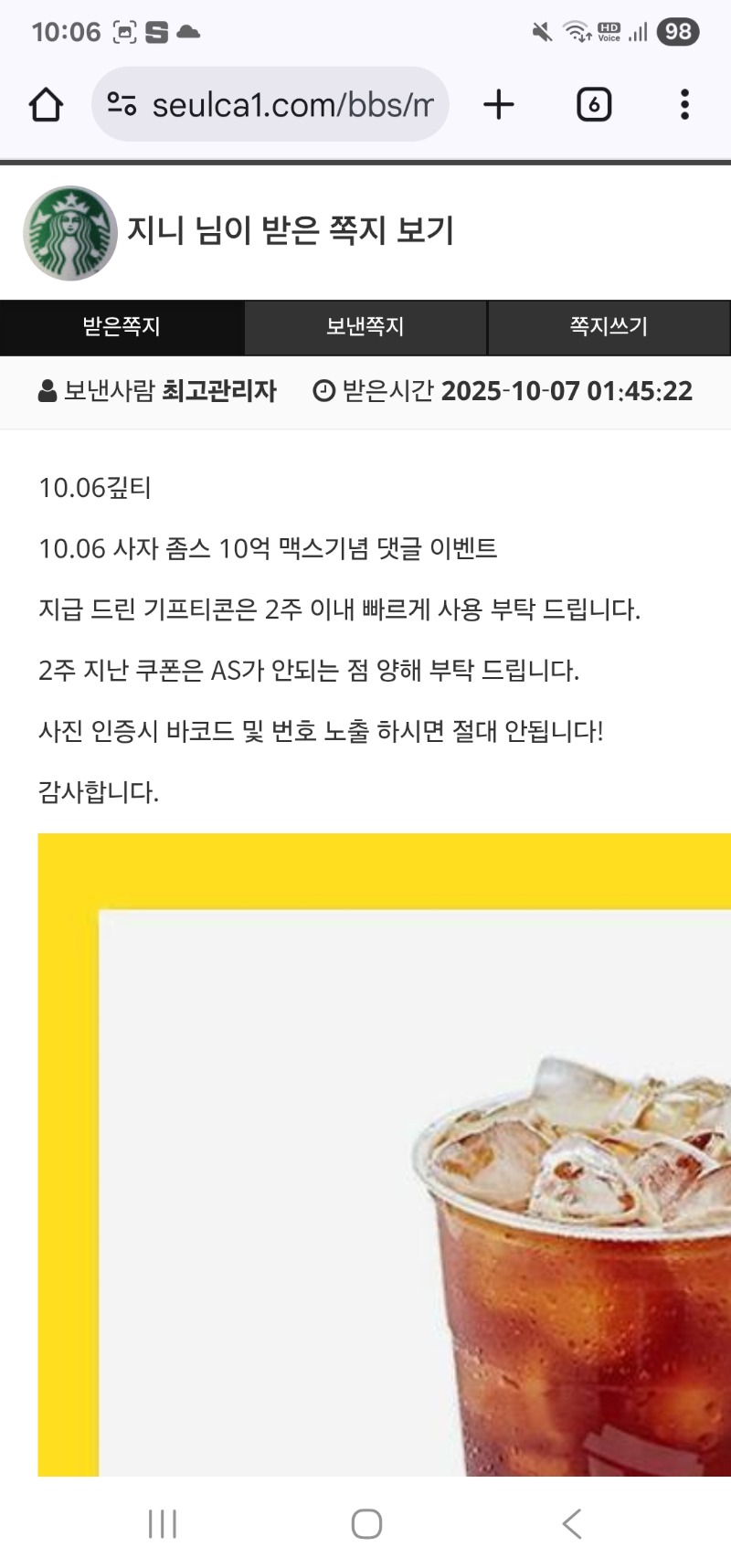Open the 쪽지쓰기 tab
This screenshot has width=731, height=1568.
(x=609, y=327)
